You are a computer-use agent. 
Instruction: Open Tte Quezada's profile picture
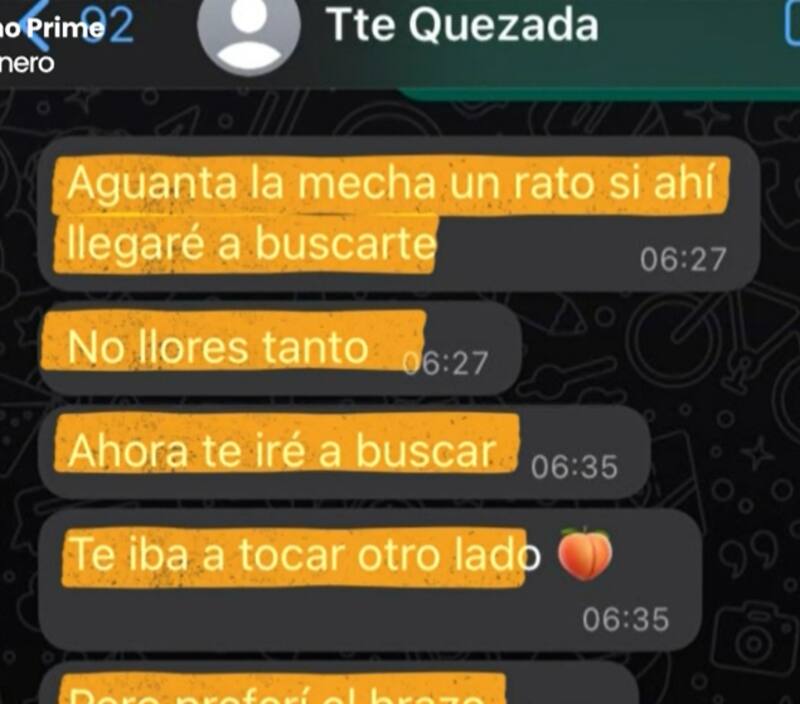point(249,30)
